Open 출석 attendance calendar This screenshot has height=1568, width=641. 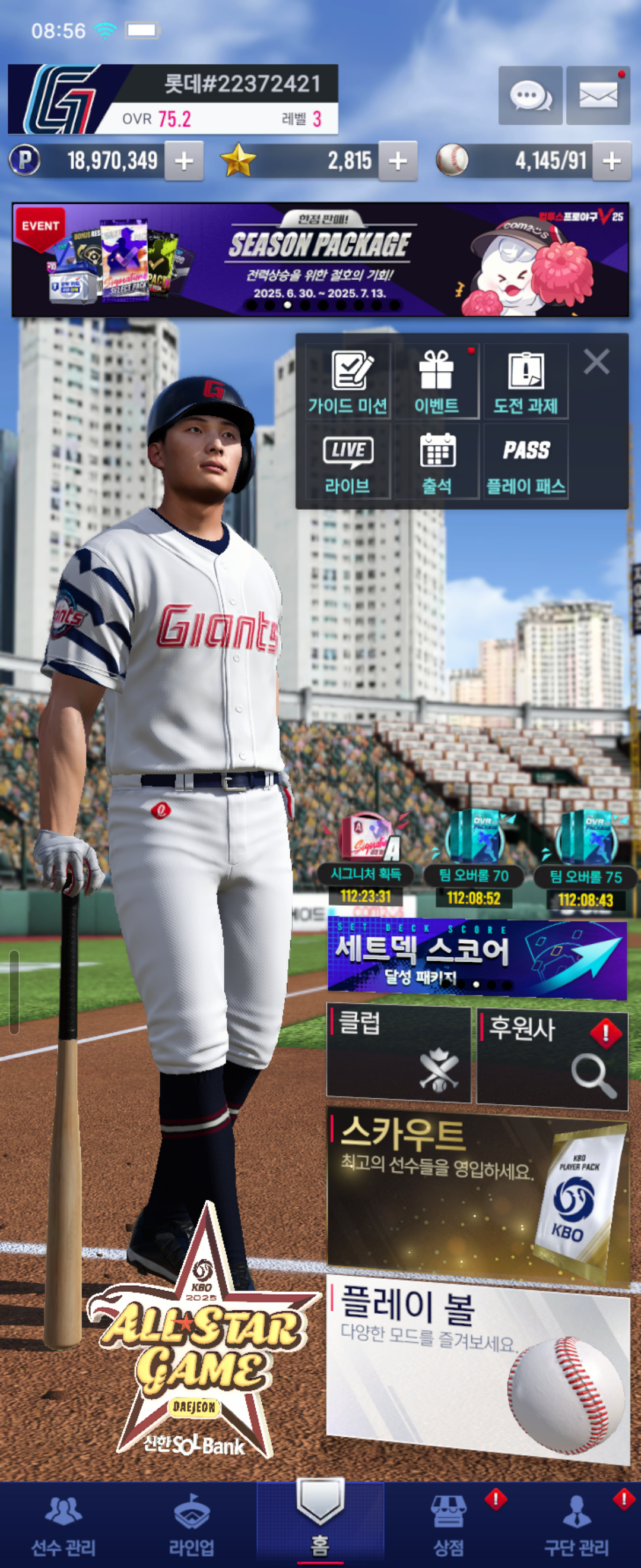pyautogui.click(x=437, y=463)
